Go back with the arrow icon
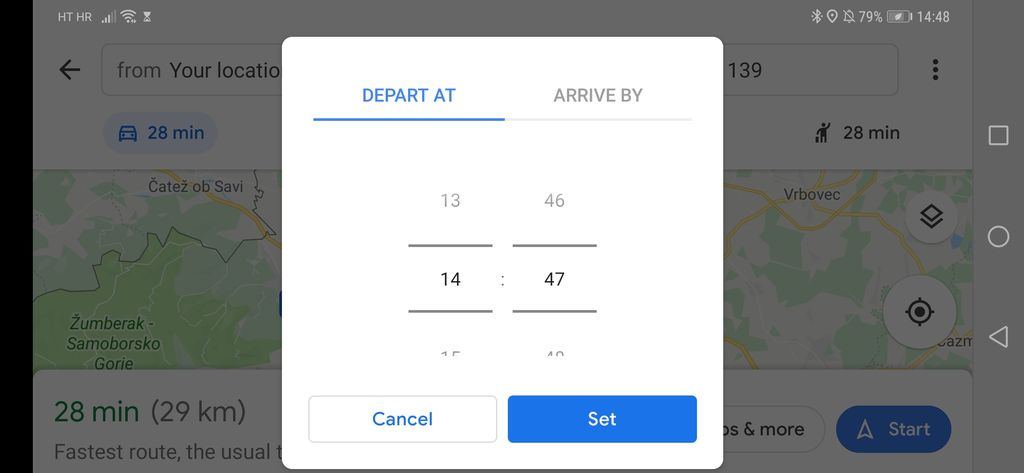The image size is (1024, 473). 69,70
